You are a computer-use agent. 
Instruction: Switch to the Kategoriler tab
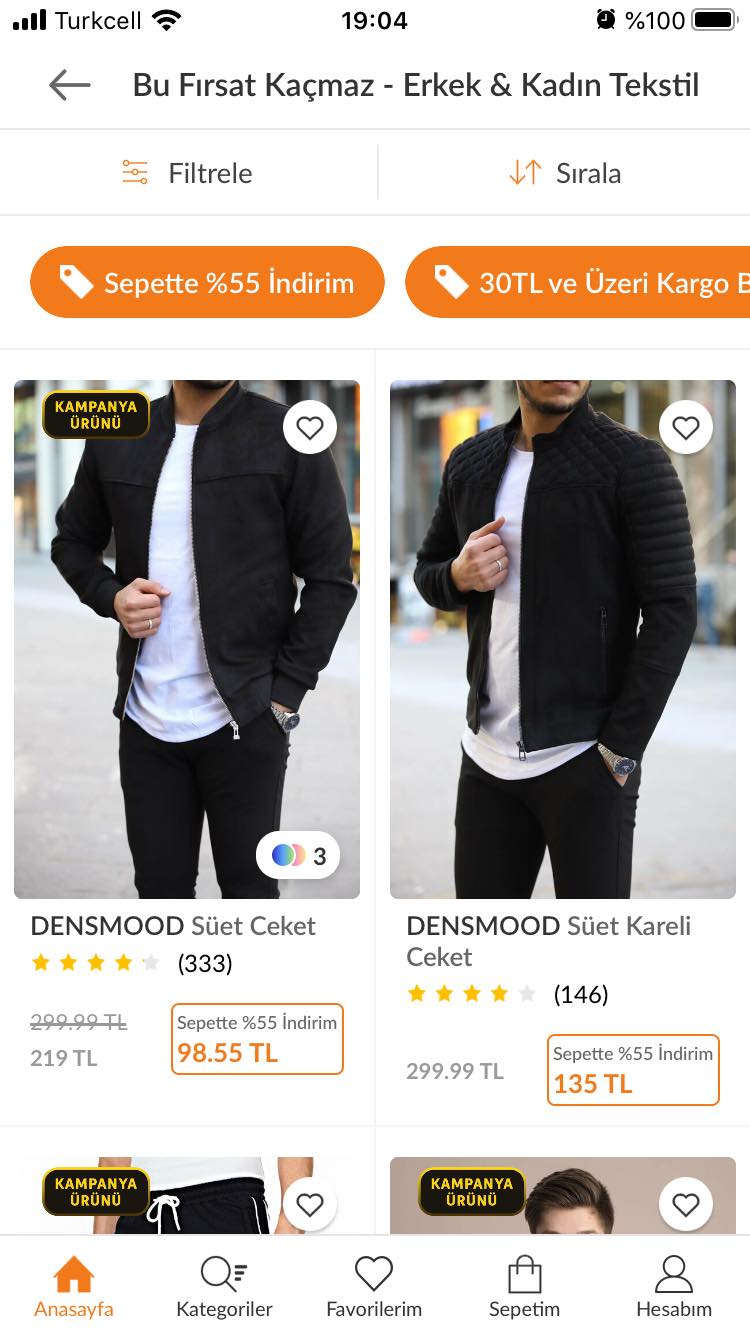[224, 1288]
